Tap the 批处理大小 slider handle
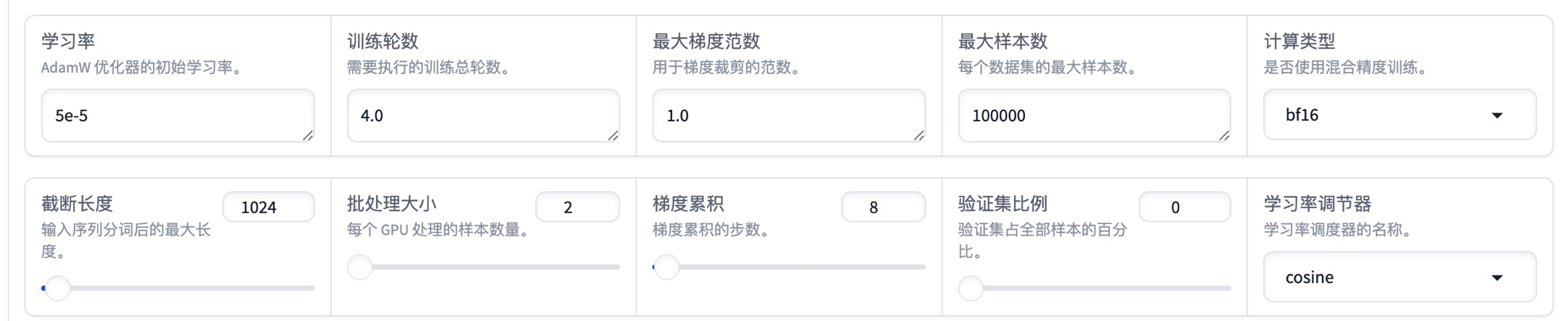Viewport: 1568px width, 321px height. 360,267
